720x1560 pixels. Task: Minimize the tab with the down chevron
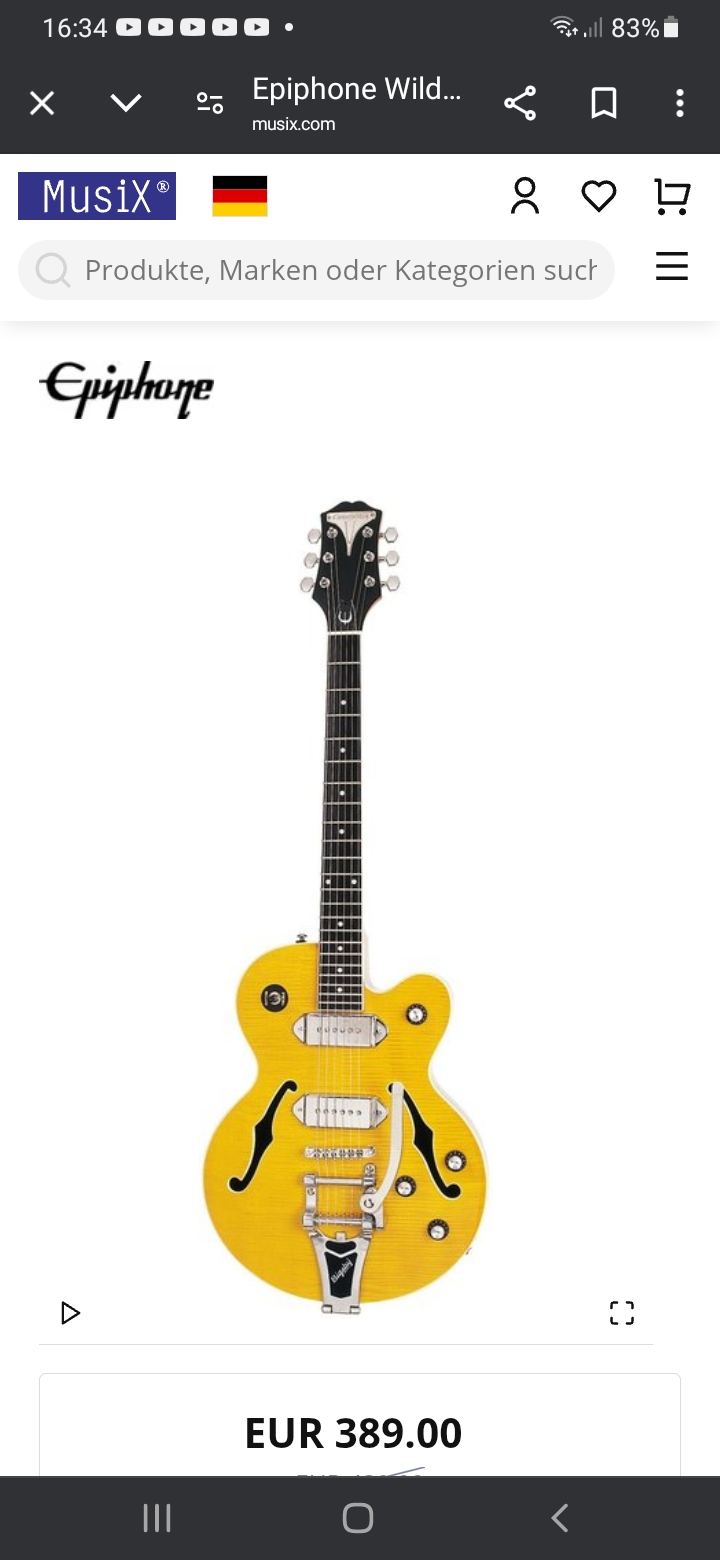coord(126,103)
